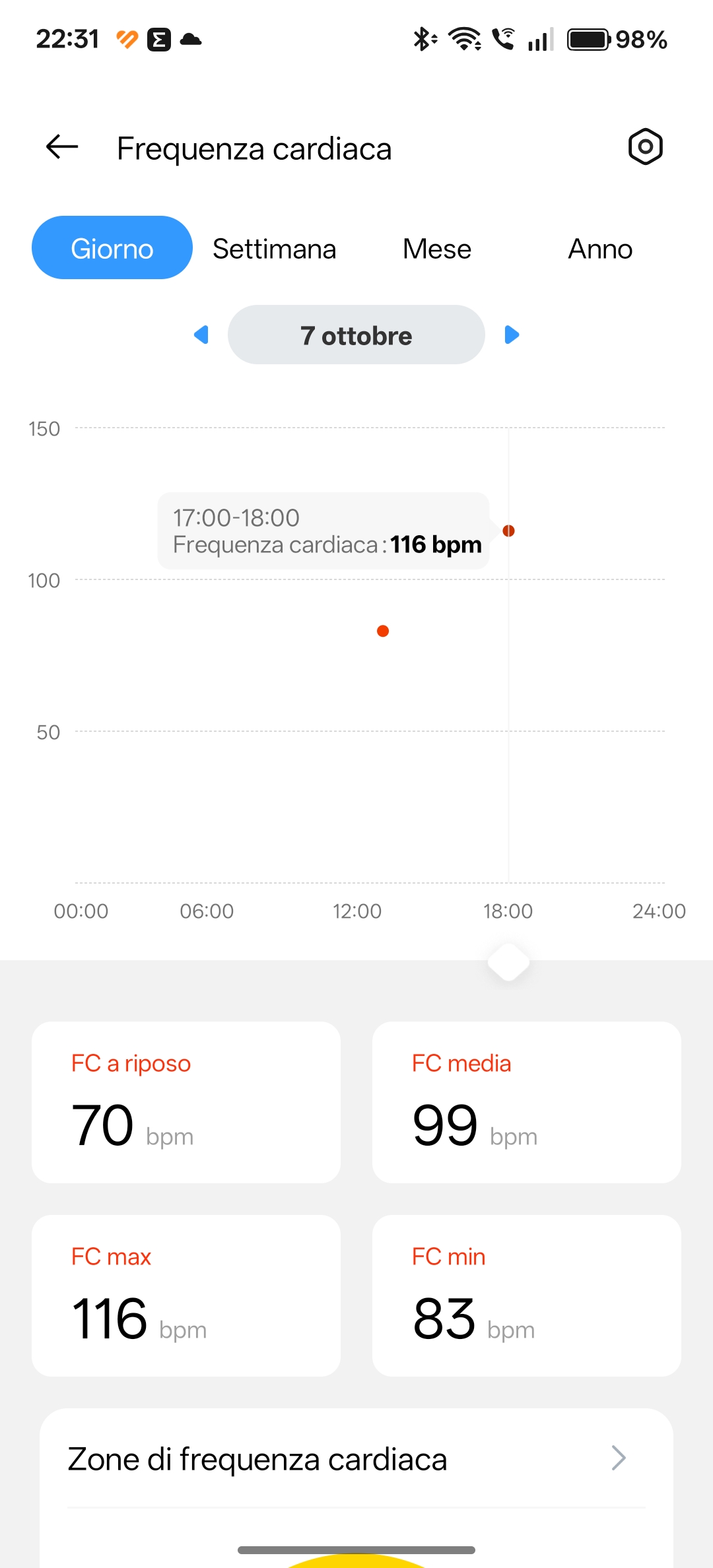Go to the previous day
Screen dimensions: 713x1568
201,335
